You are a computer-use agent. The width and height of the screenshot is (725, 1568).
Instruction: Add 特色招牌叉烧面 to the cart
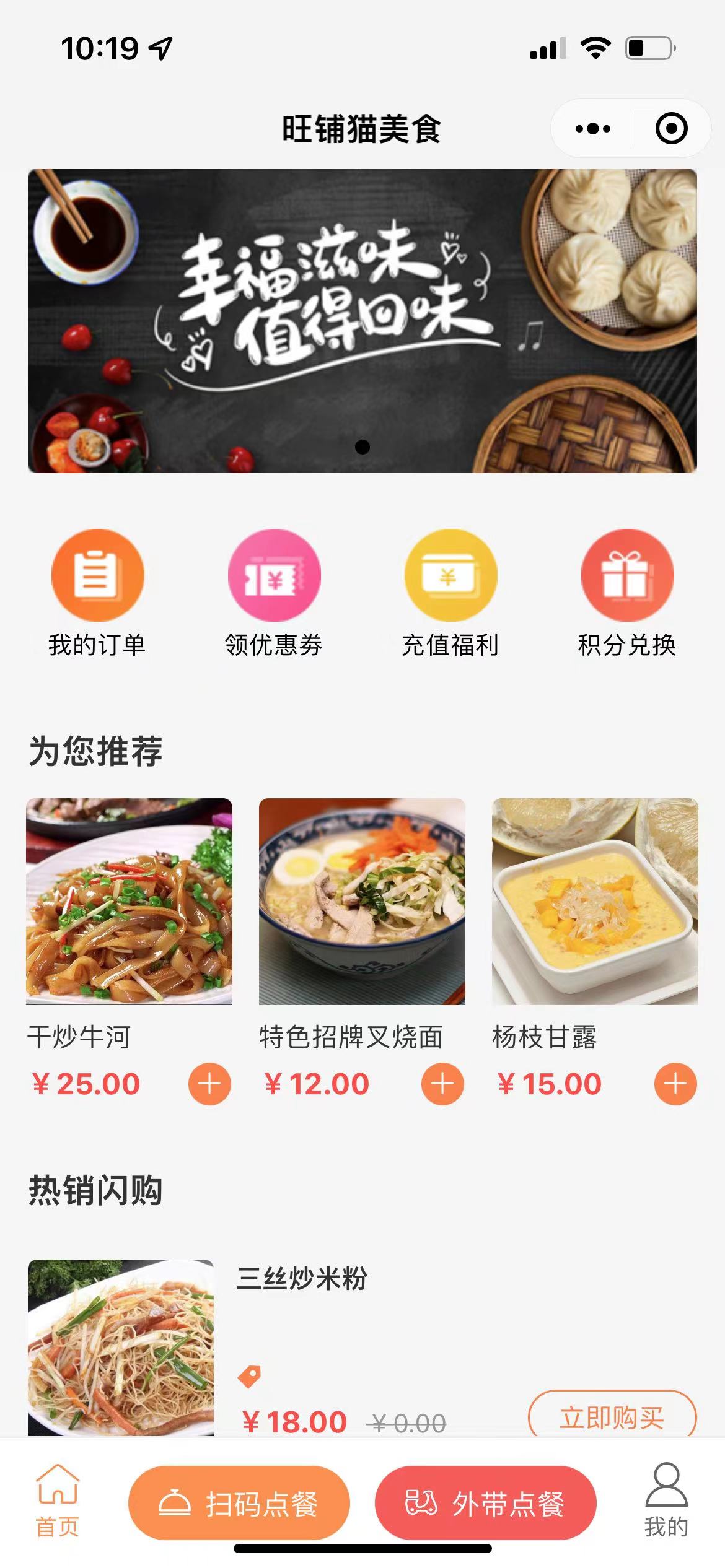pos(442,1084)
